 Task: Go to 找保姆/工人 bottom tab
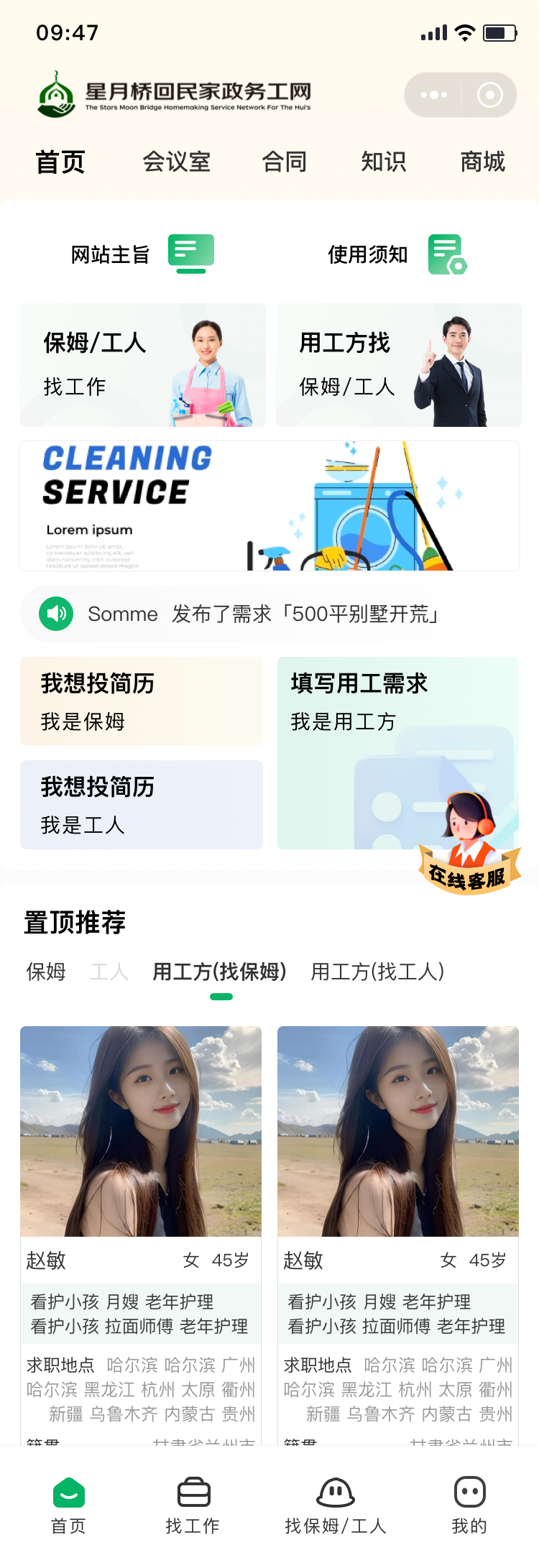336,1505
